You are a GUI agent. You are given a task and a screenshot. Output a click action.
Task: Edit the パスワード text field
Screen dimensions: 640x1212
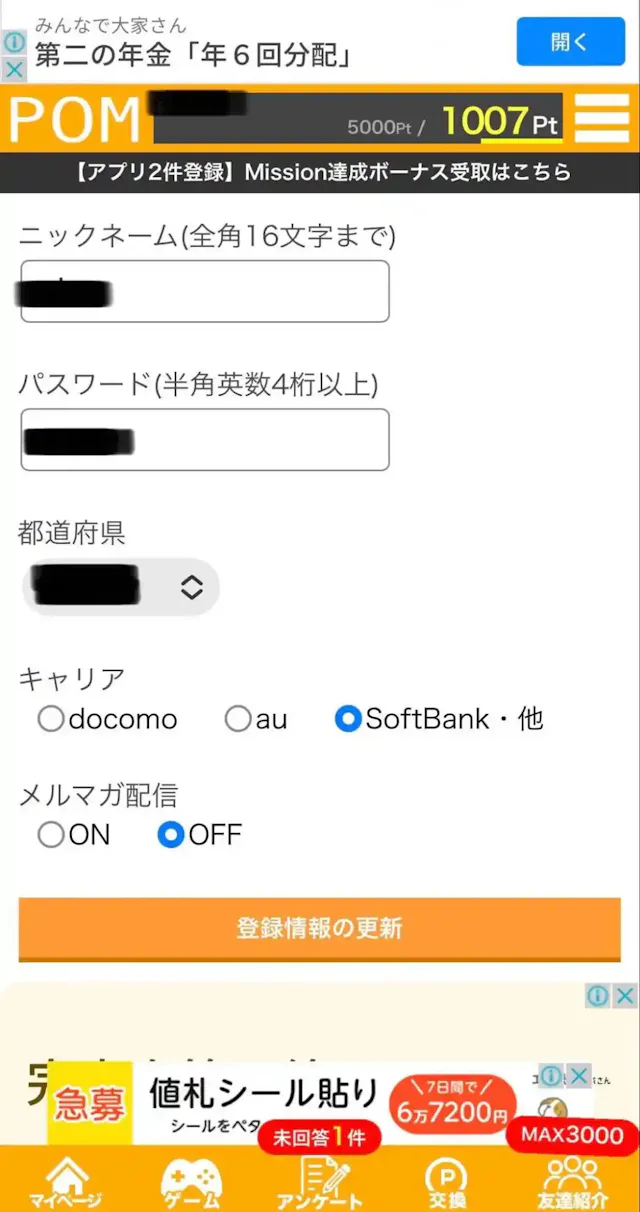click(205, 439)
